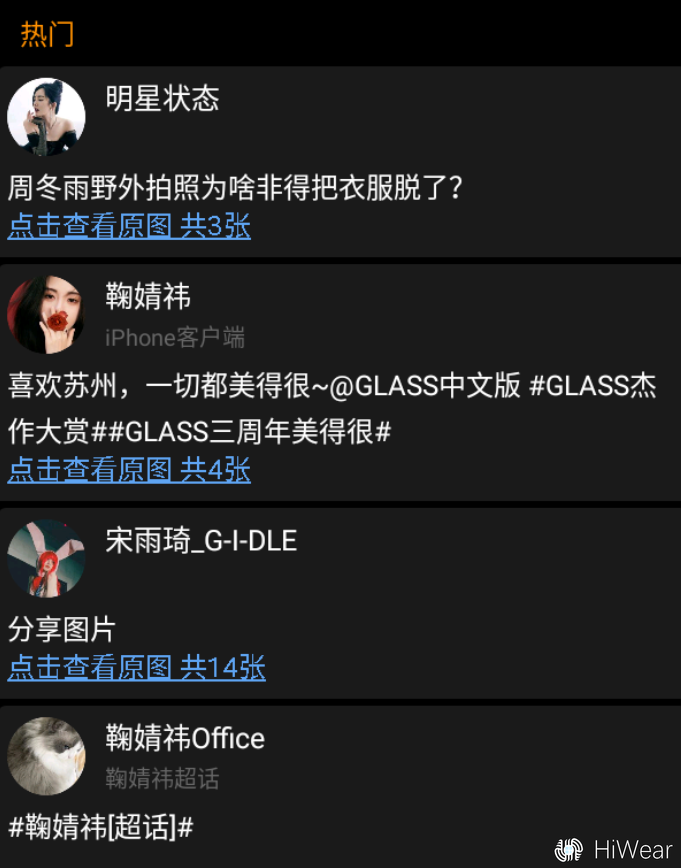The height and width of the screenshot is (868, 681).
Task: Open the 周冬雨野外拍照 post
Action: 235,187
